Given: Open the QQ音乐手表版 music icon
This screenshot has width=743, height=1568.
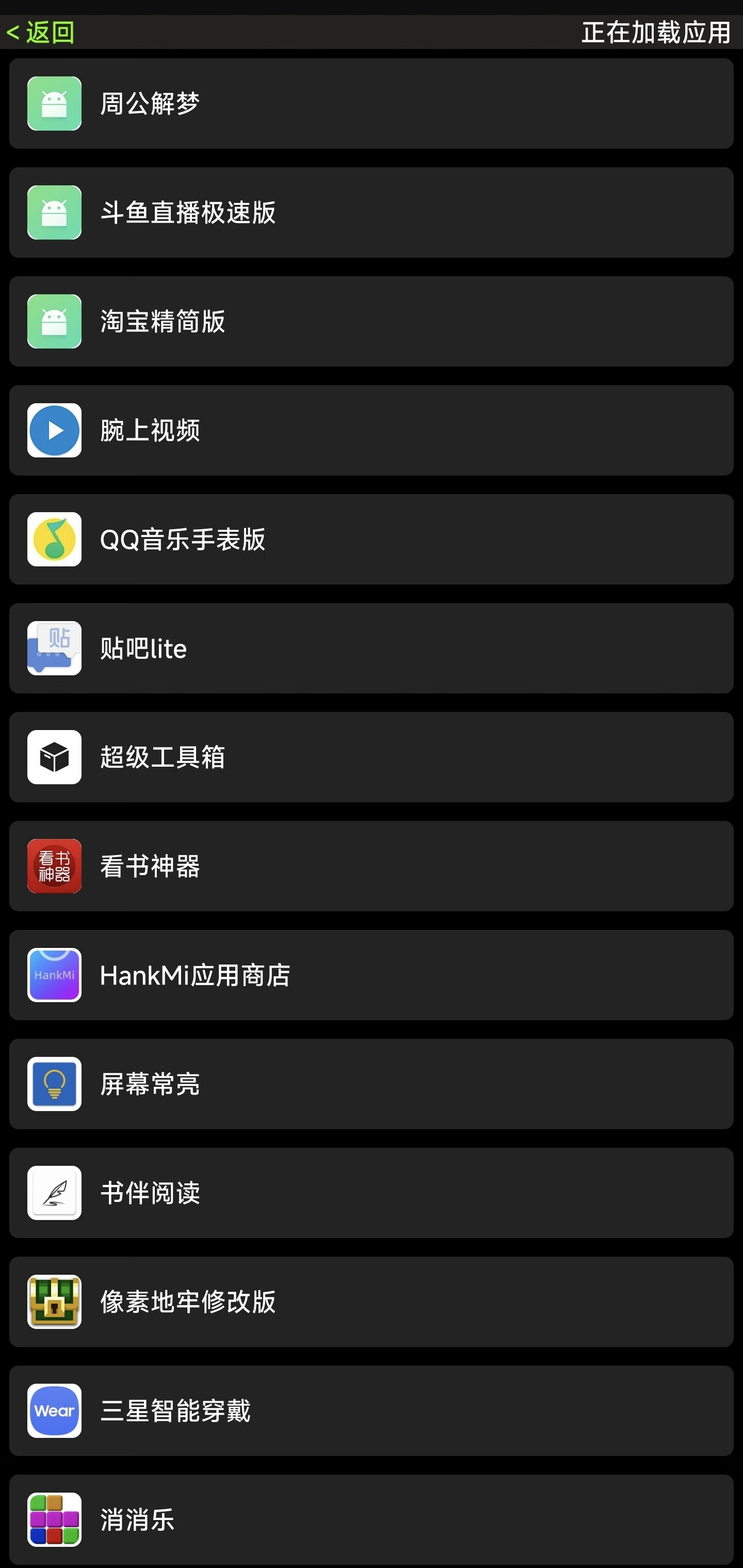Looking at the screenshot, I should [54, 538].
